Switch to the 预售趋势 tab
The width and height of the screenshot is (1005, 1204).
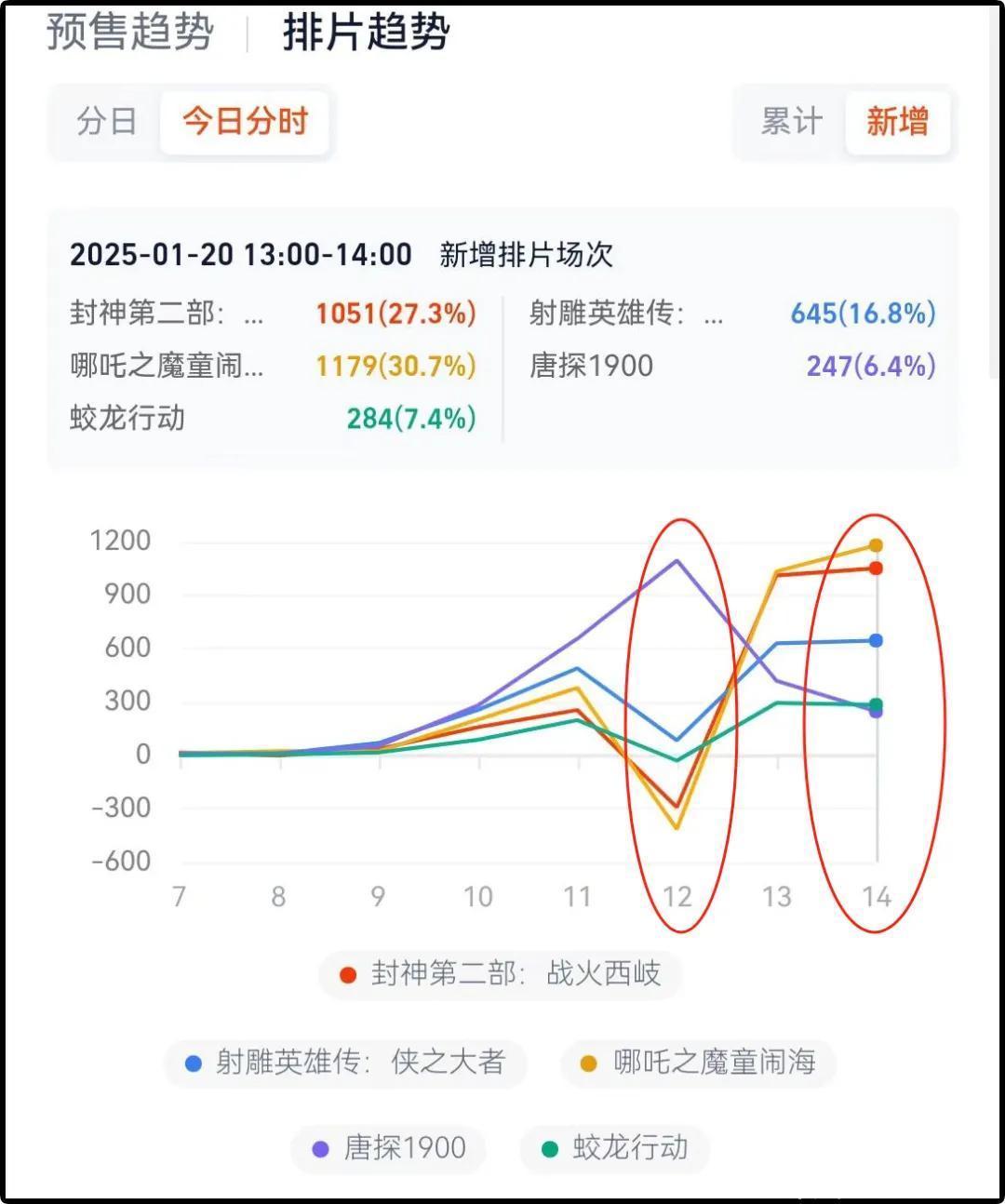coord(130,33)
